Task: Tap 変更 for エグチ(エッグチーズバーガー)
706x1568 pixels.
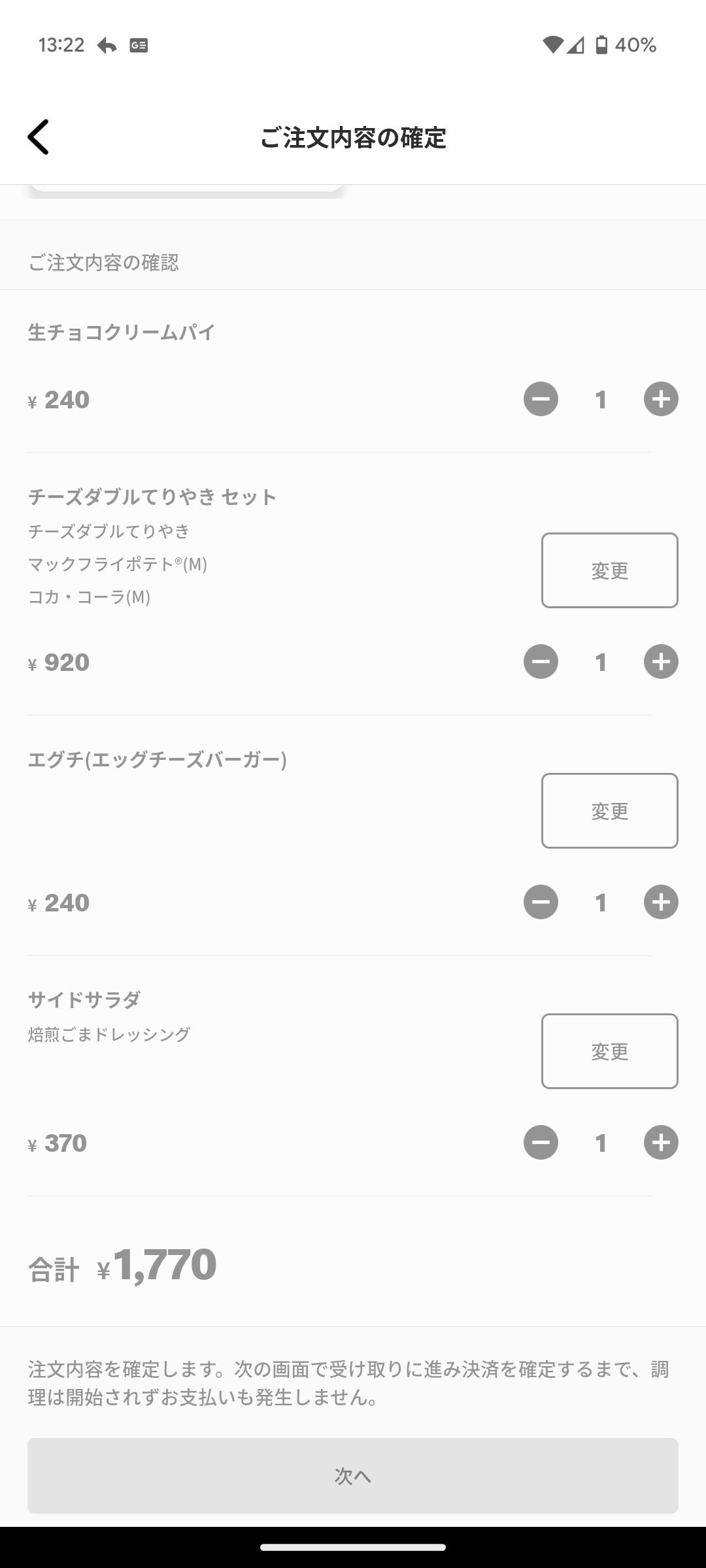Action: pos(609,811)
